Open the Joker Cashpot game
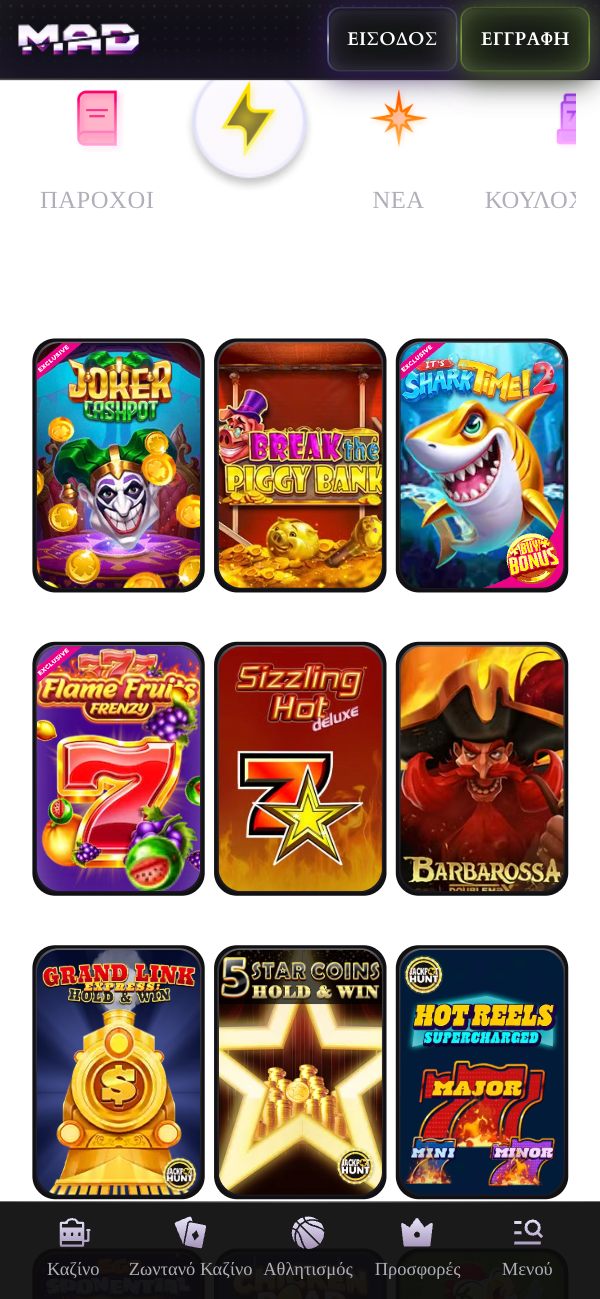Screen dimensions: 600x1299 coord(118,465)
